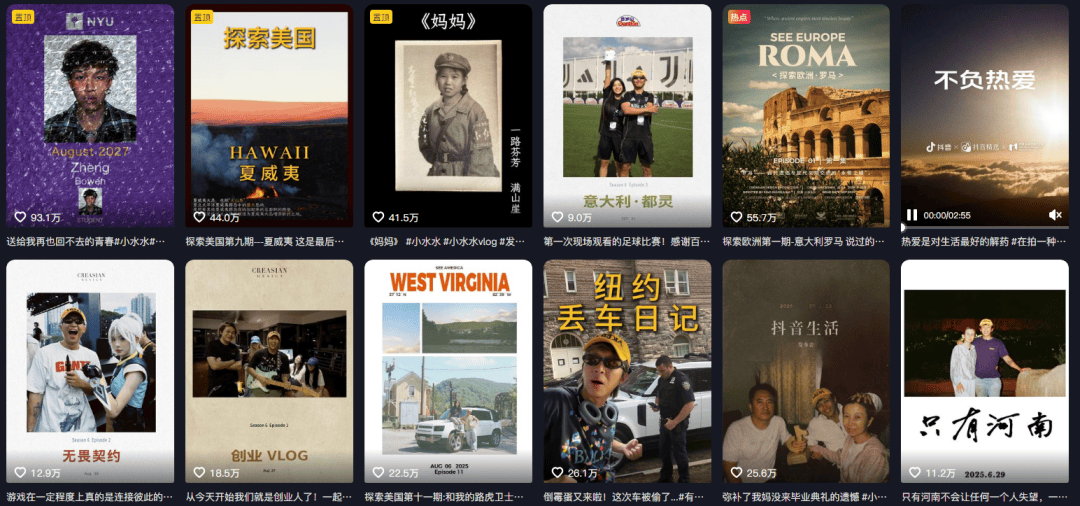Open the See Europe ROMA video

[806, 115]
